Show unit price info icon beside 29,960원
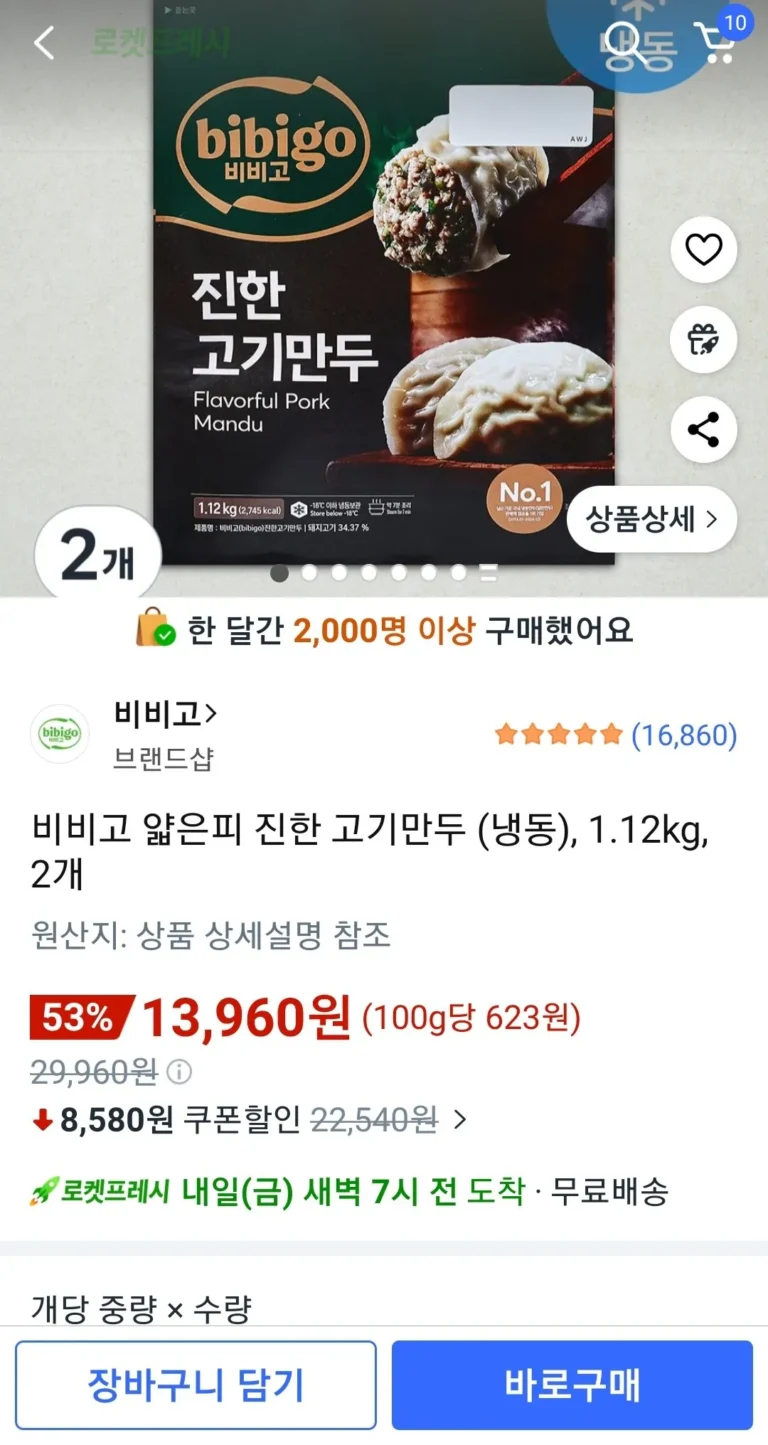The height and width of the screenshot is (1445, 768). [179, 1072]
